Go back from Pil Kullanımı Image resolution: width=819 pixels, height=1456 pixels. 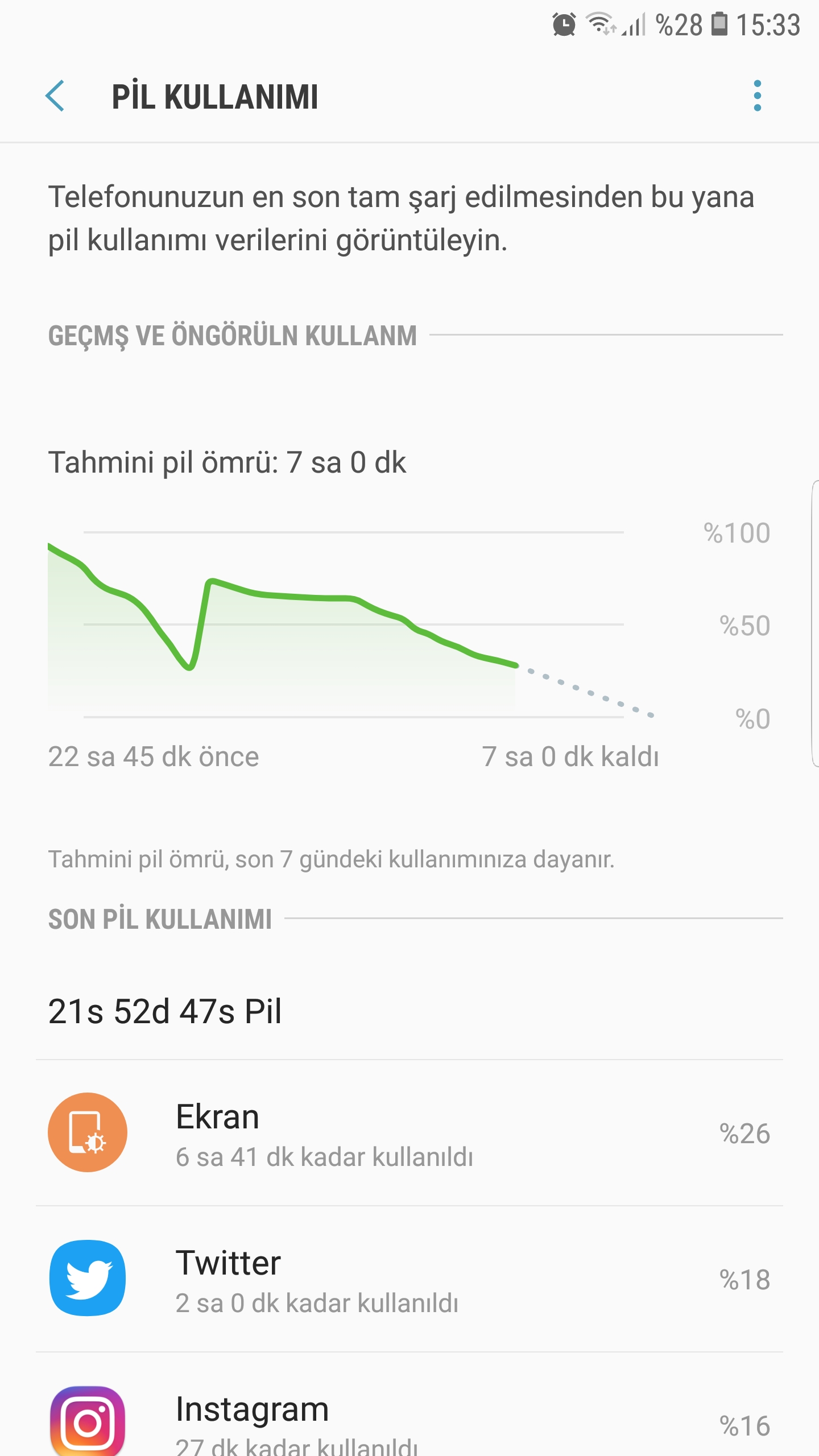pyautogui.click(x=55, y=96)
